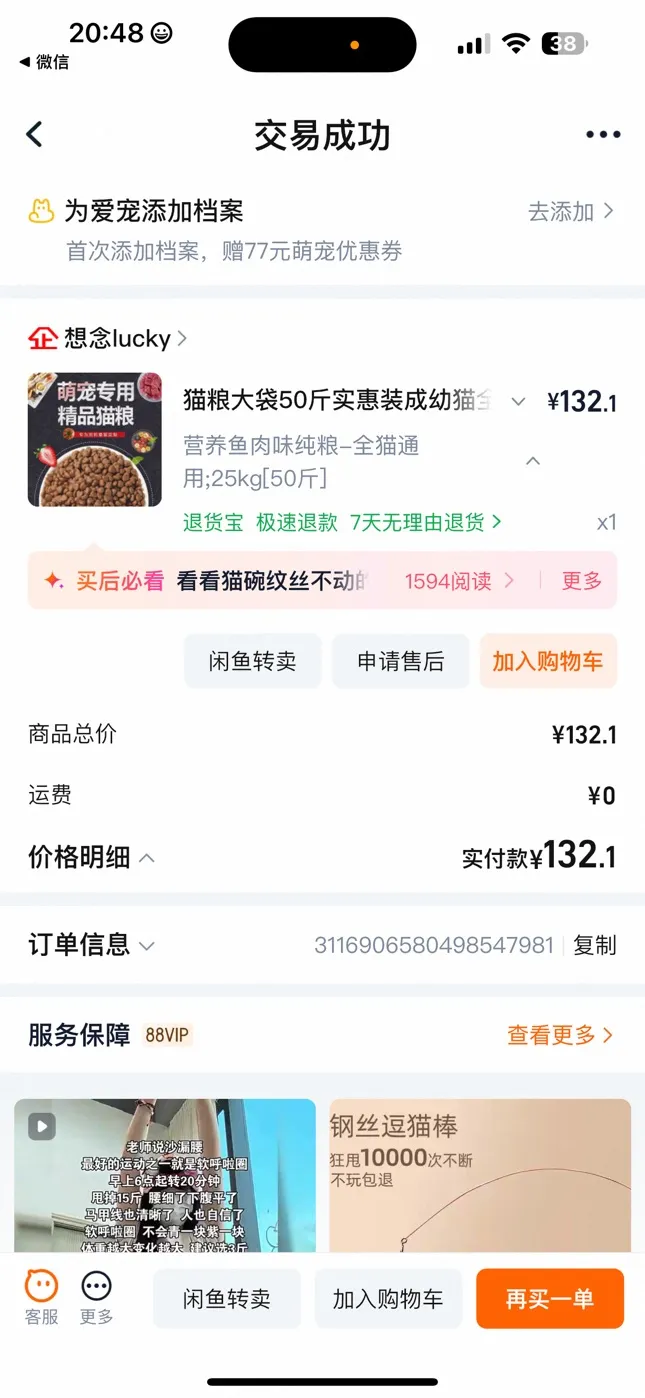Tap orange 加入购物车 under the product
Image resolution: width=645 pixels, height=1398 pixels.
tap(548, 661)
